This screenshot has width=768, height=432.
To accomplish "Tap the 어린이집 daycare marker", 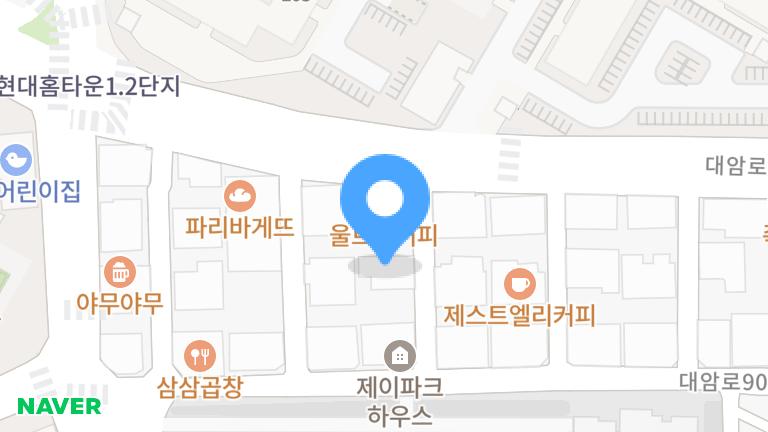I will tap(16, 159).
